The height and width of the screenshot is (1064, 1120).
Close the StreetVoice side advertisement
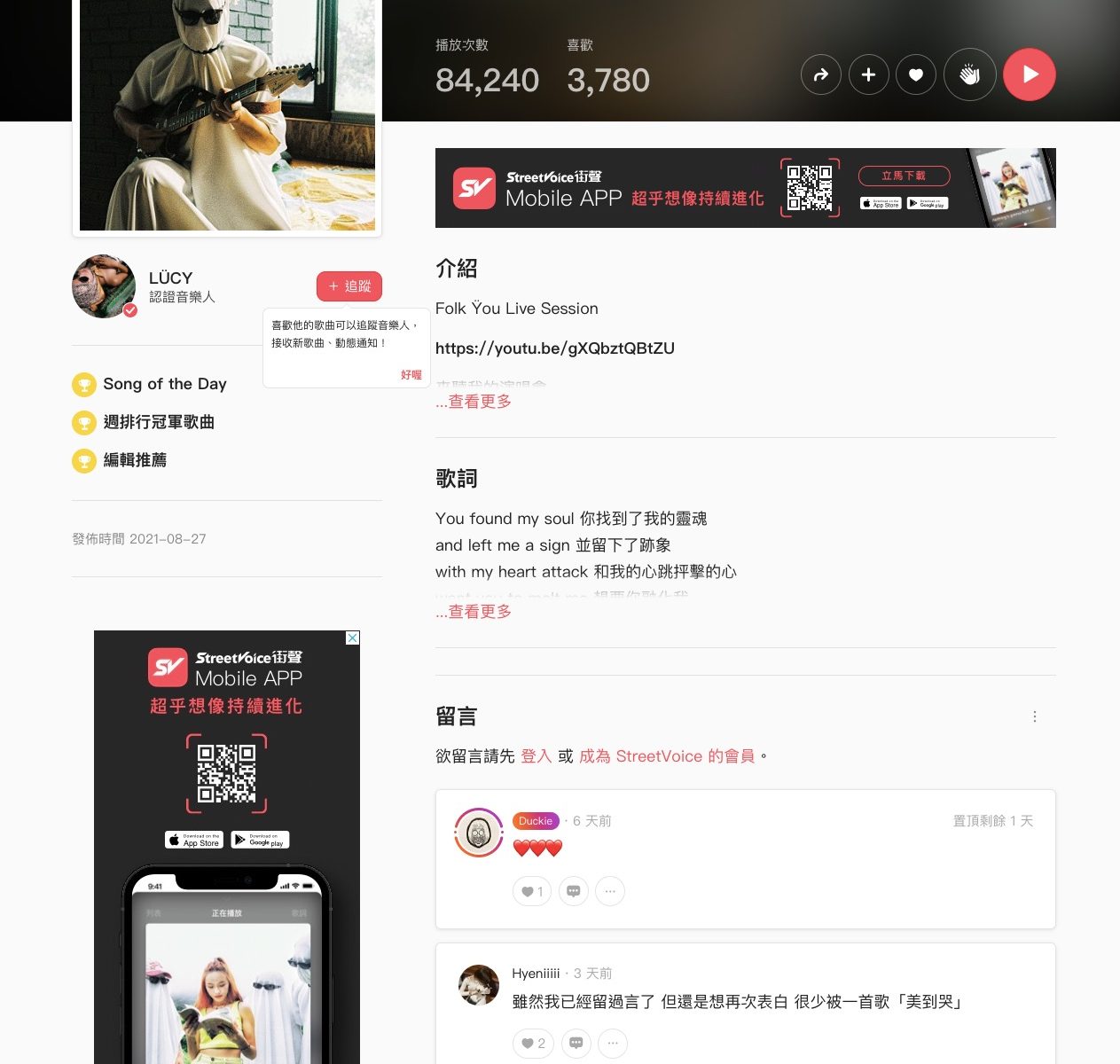352,638
